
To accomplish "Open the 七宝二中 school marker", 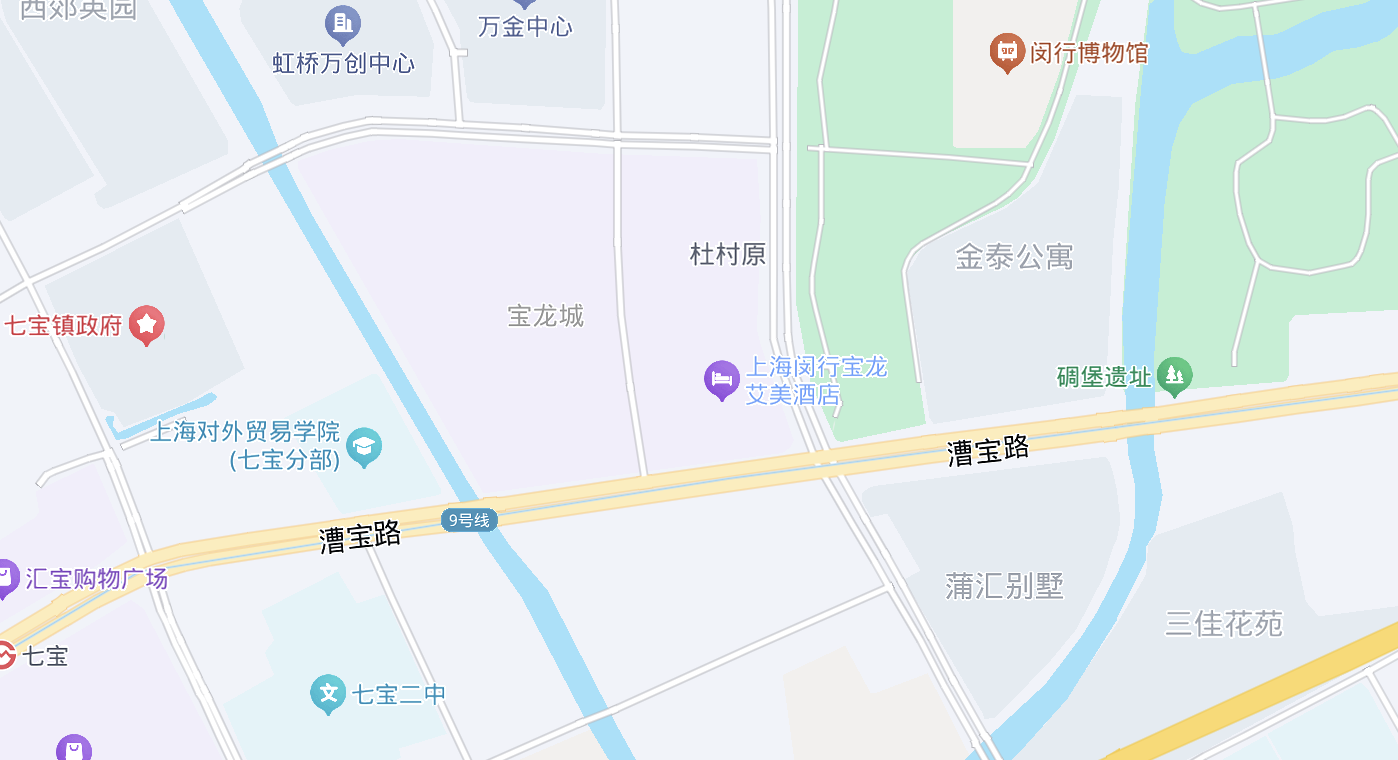I will pyautogui.click(x=327, y=692).
